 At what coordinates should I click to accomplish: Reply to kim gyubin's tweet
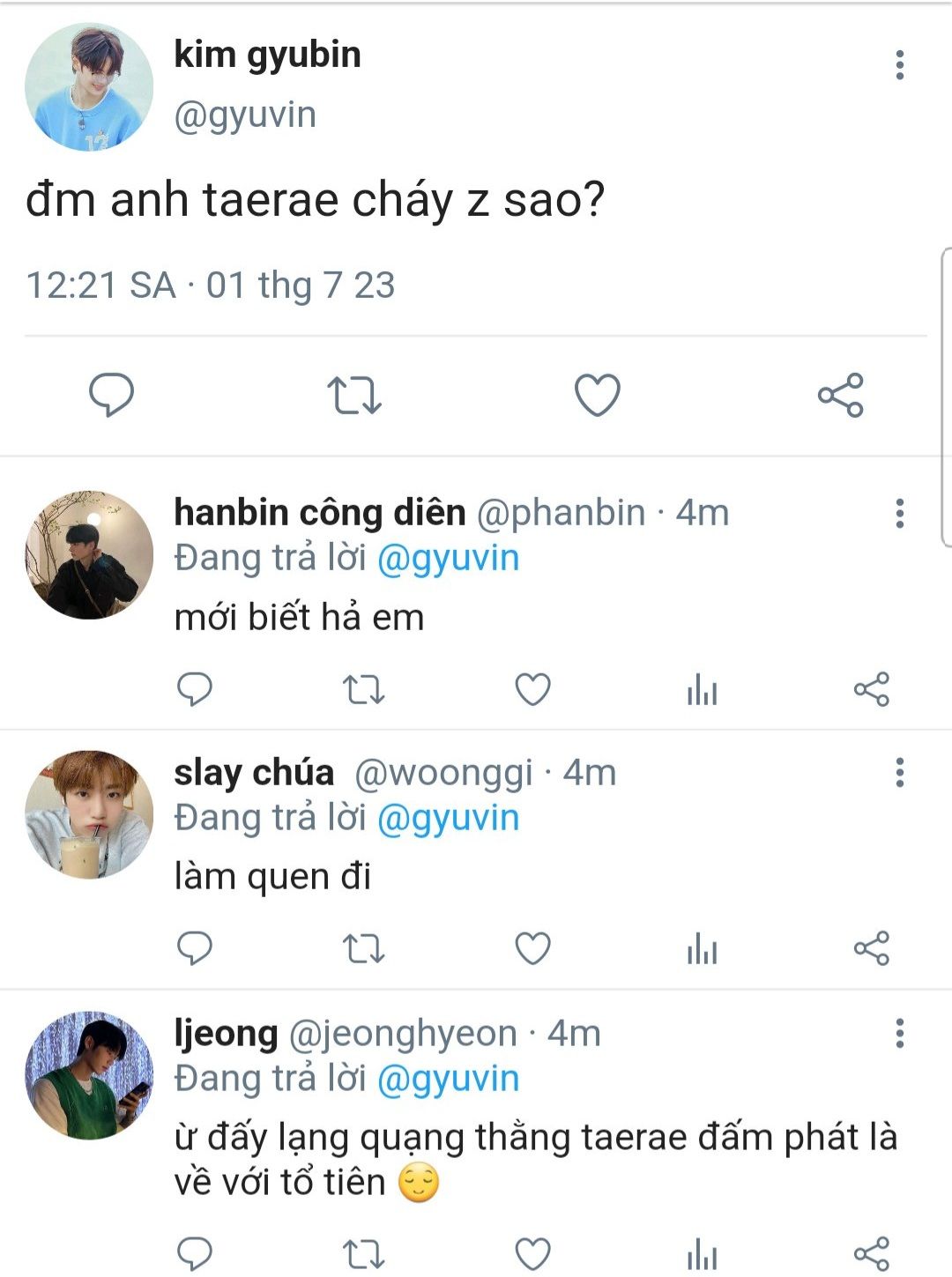(x=112, y=394)
